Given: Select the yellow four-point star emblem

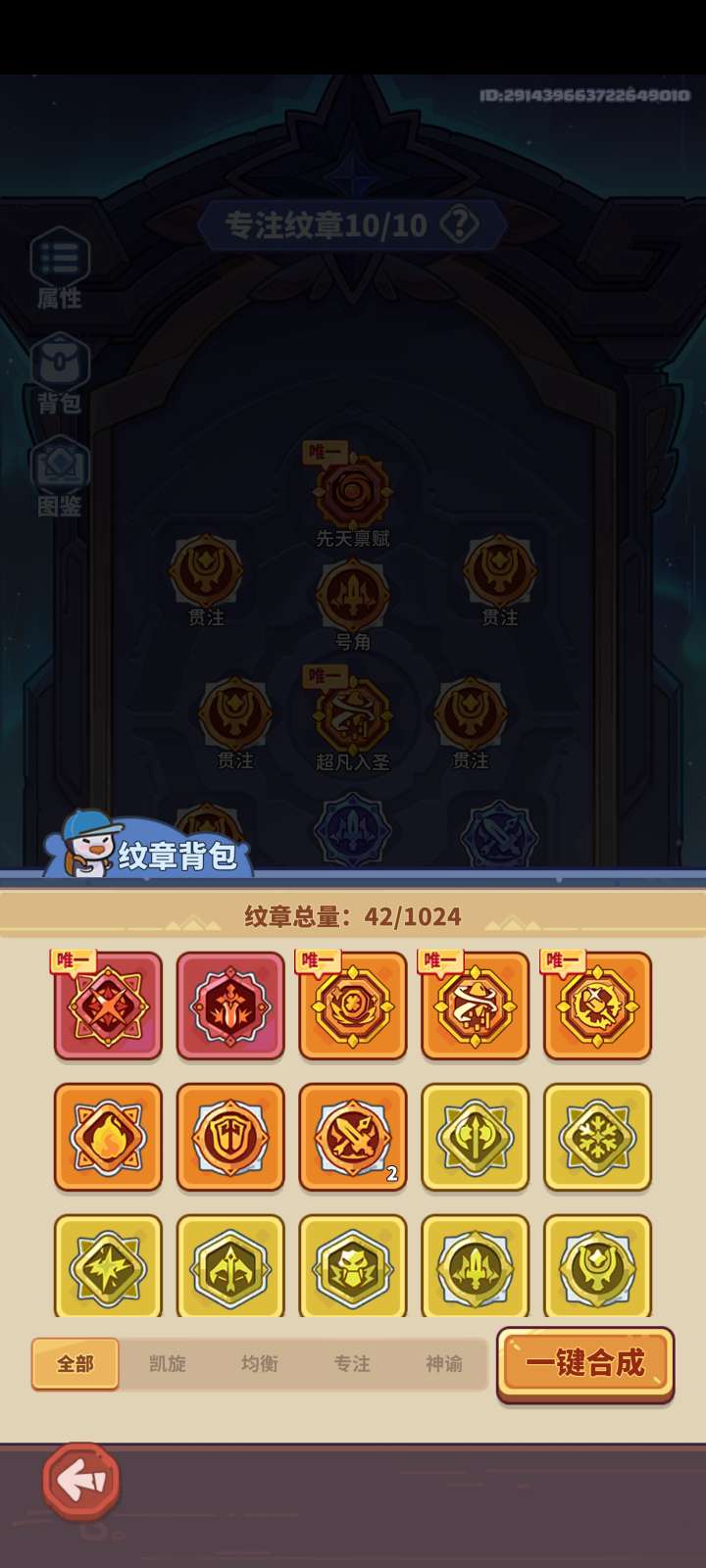Looking at the screenshot, I should pos(108,1267).
